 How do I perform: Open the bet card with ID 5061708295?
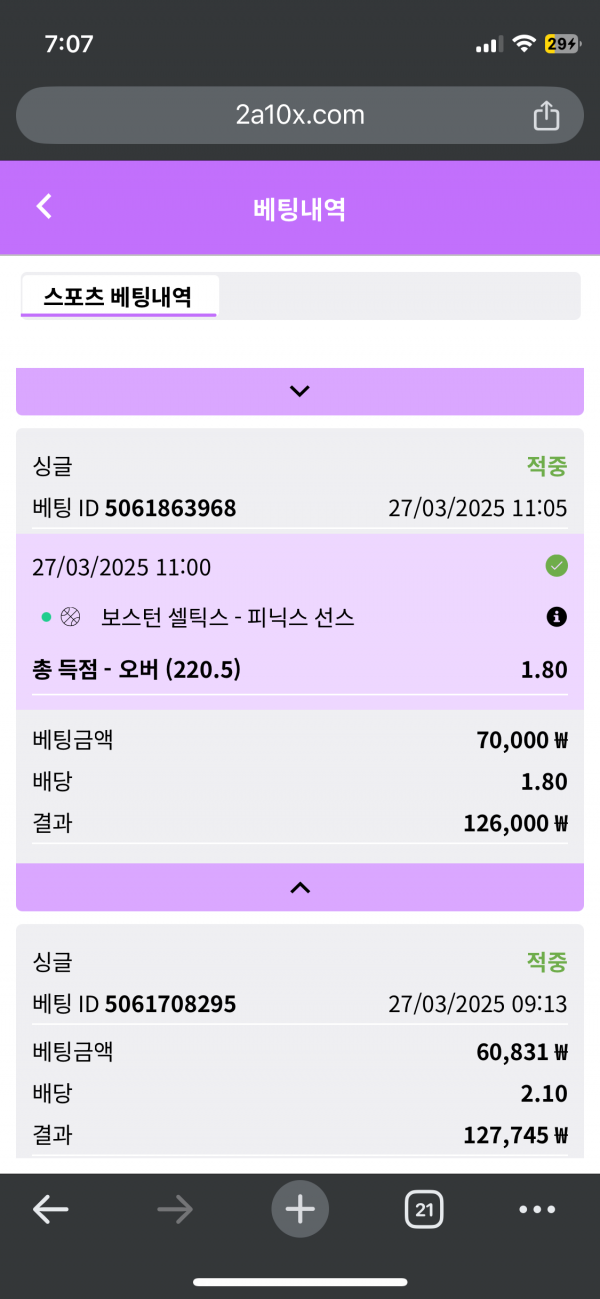(300, 1042)
